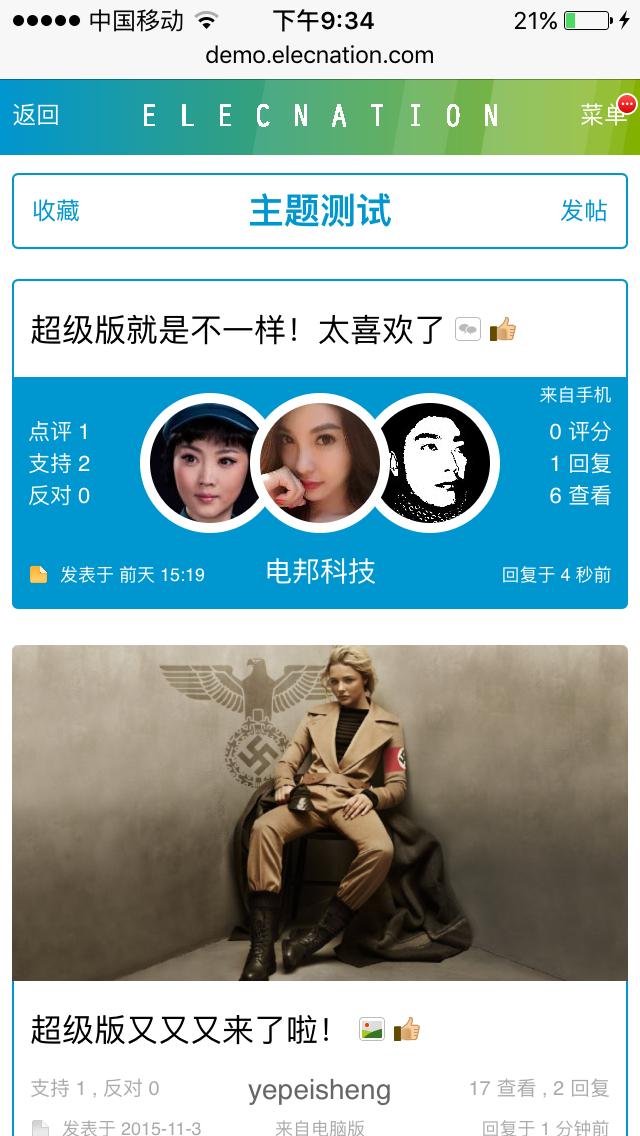Tap 返回 to go back
This screenshot has width=640, height=1136.
[36, 116]
